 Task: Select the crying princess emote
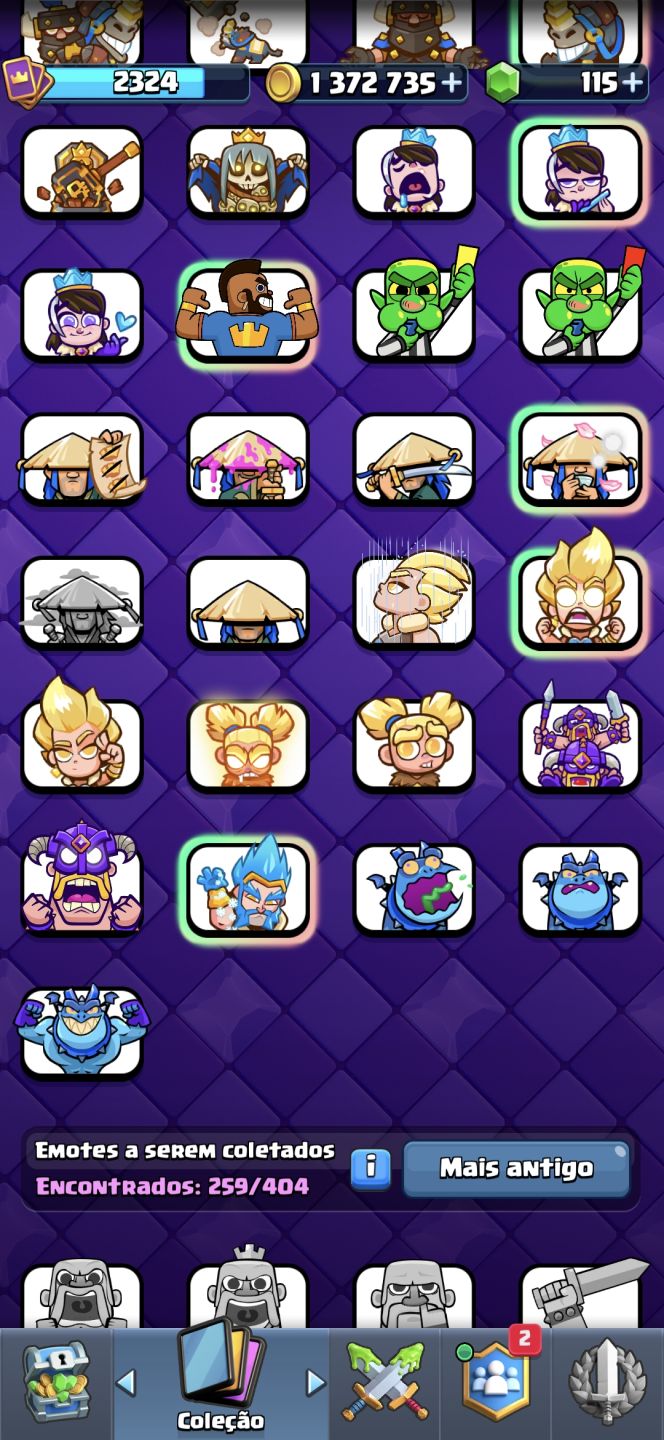tap(414, 170)
